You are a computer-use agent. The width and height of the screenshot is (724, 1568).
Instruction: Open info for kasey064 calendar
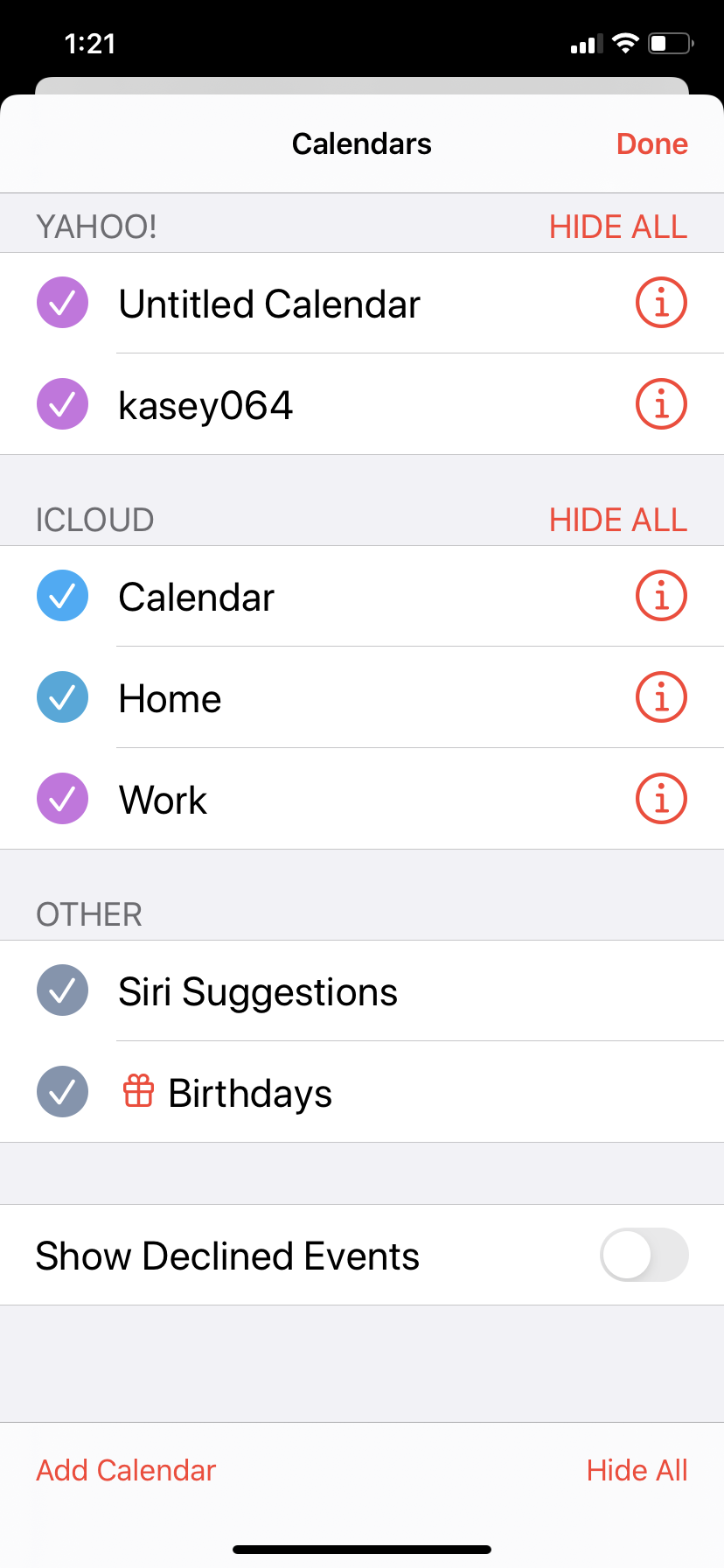pos(661,404)
